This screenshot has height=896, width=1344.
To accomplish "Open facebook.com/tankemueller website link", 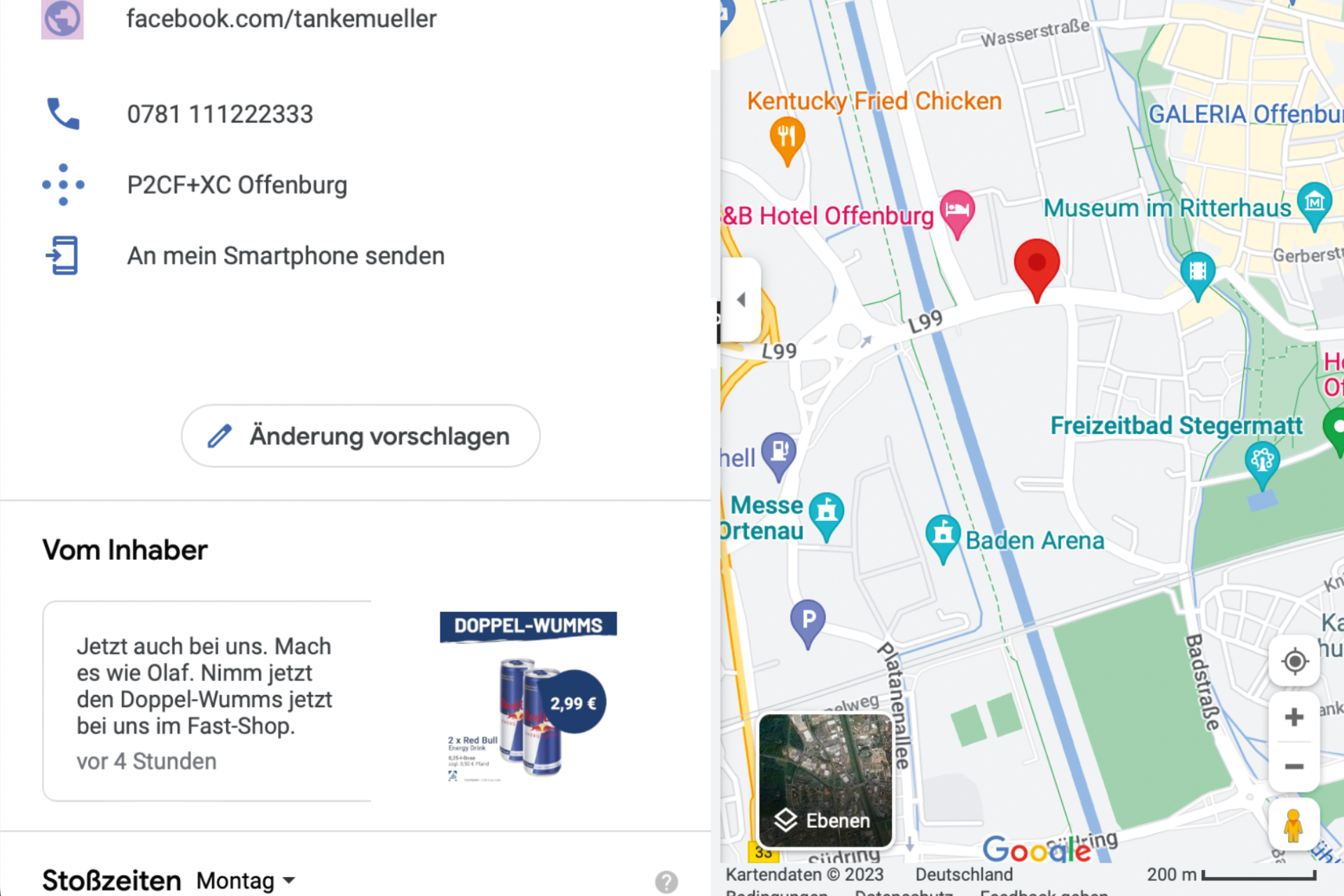I will tap(281, 19).
